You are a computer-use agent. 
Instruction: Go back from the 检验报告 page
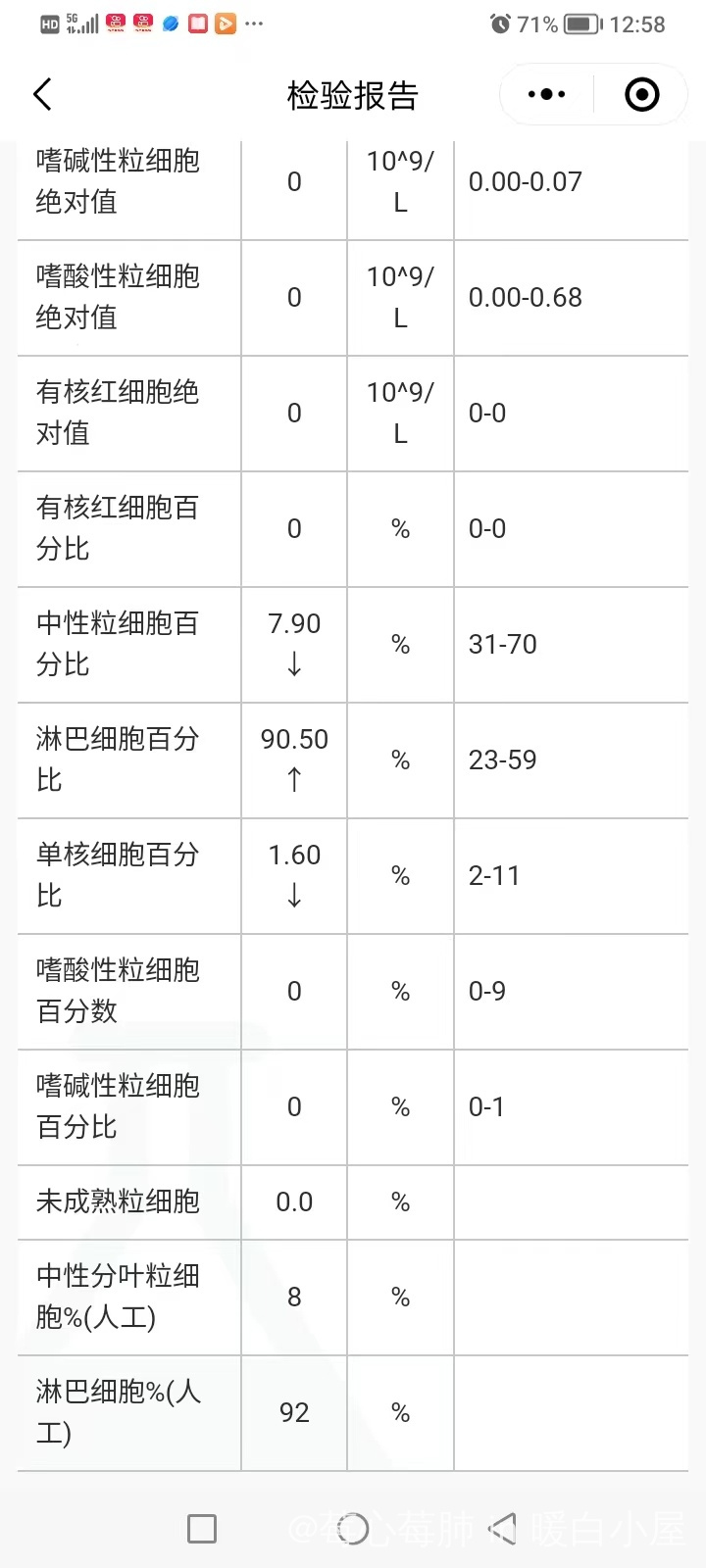click(42, 95)
